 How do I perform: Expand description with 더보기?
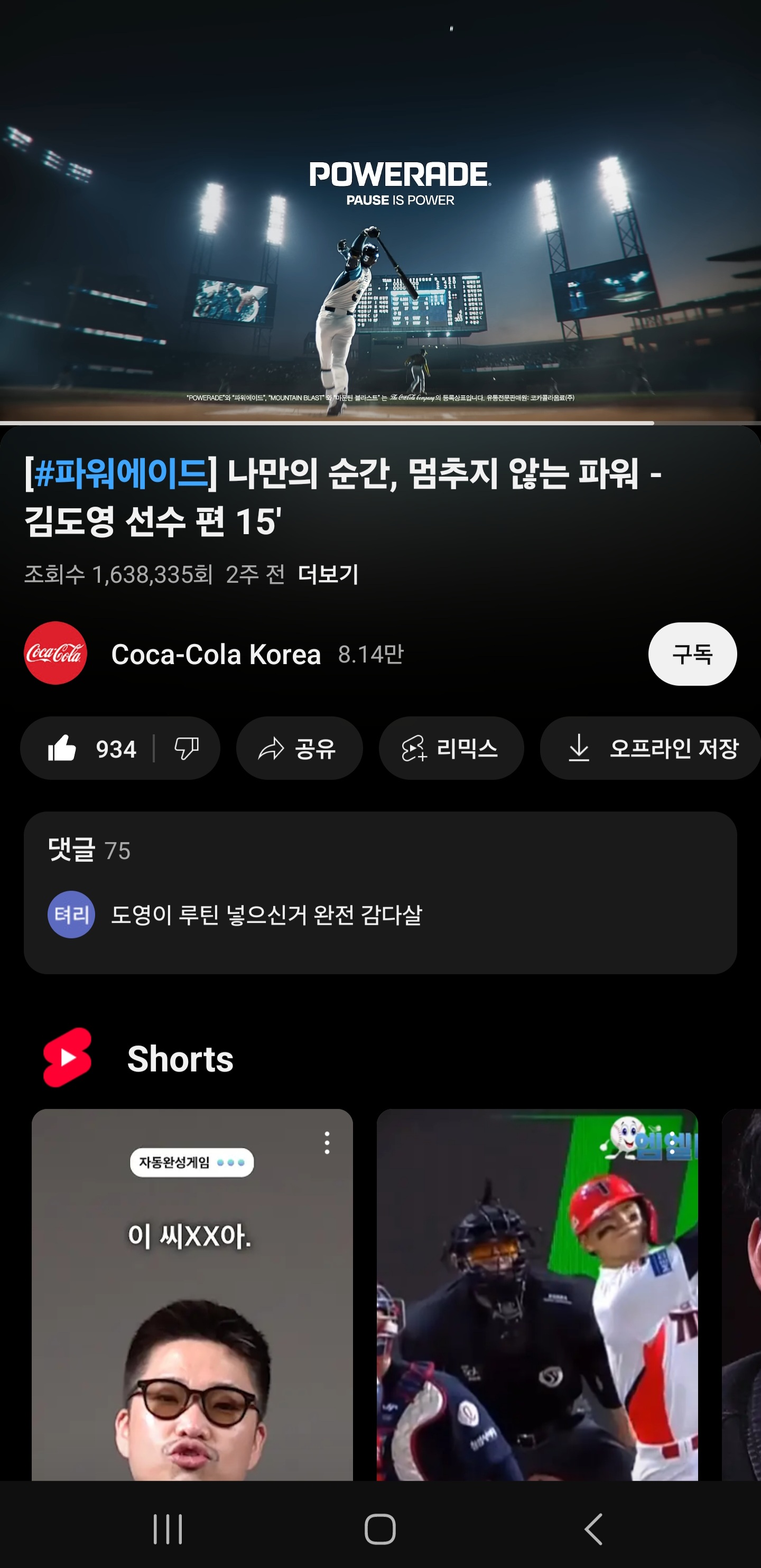tap(328, 574)
